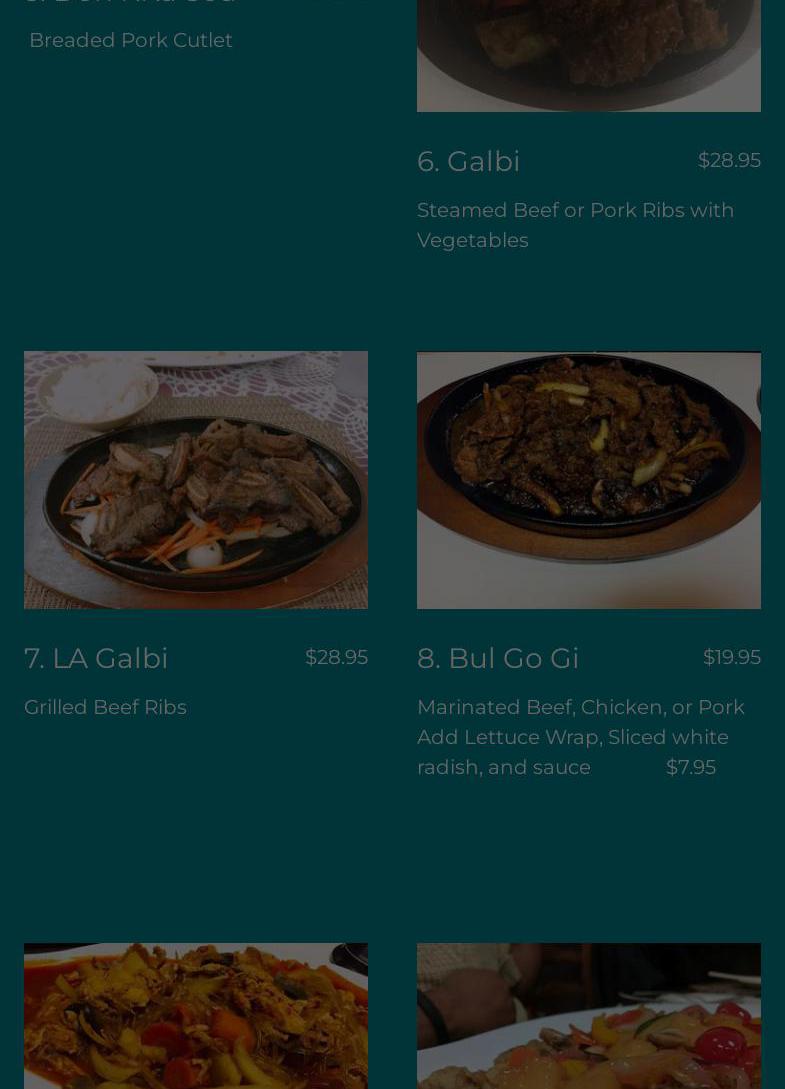Open the LA Galbi dish photo
Image resolution: width=785 pixels, height=1089 pixels.
click(196, 480)
